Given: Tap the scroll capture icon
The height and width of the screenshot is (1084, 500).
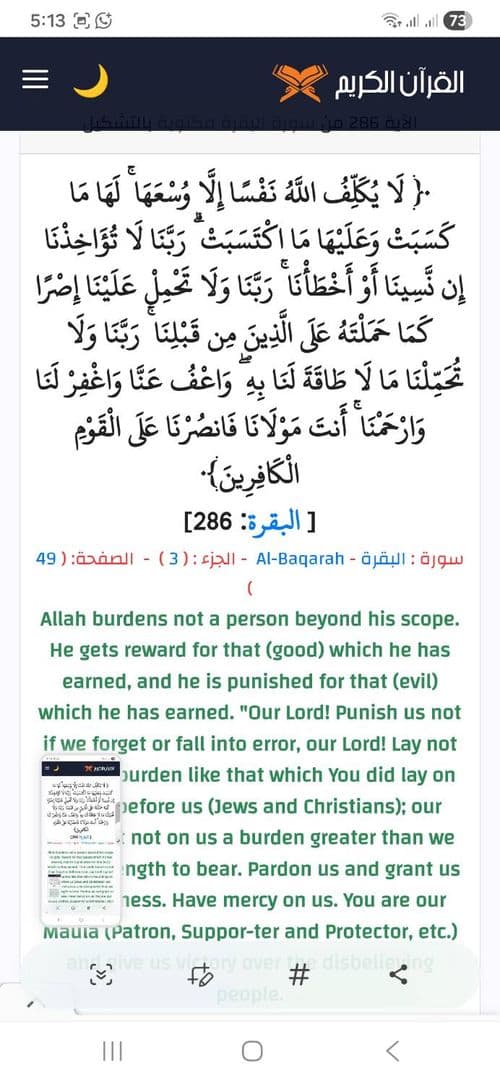Looking at the screenshot, I should pos(101,976).
